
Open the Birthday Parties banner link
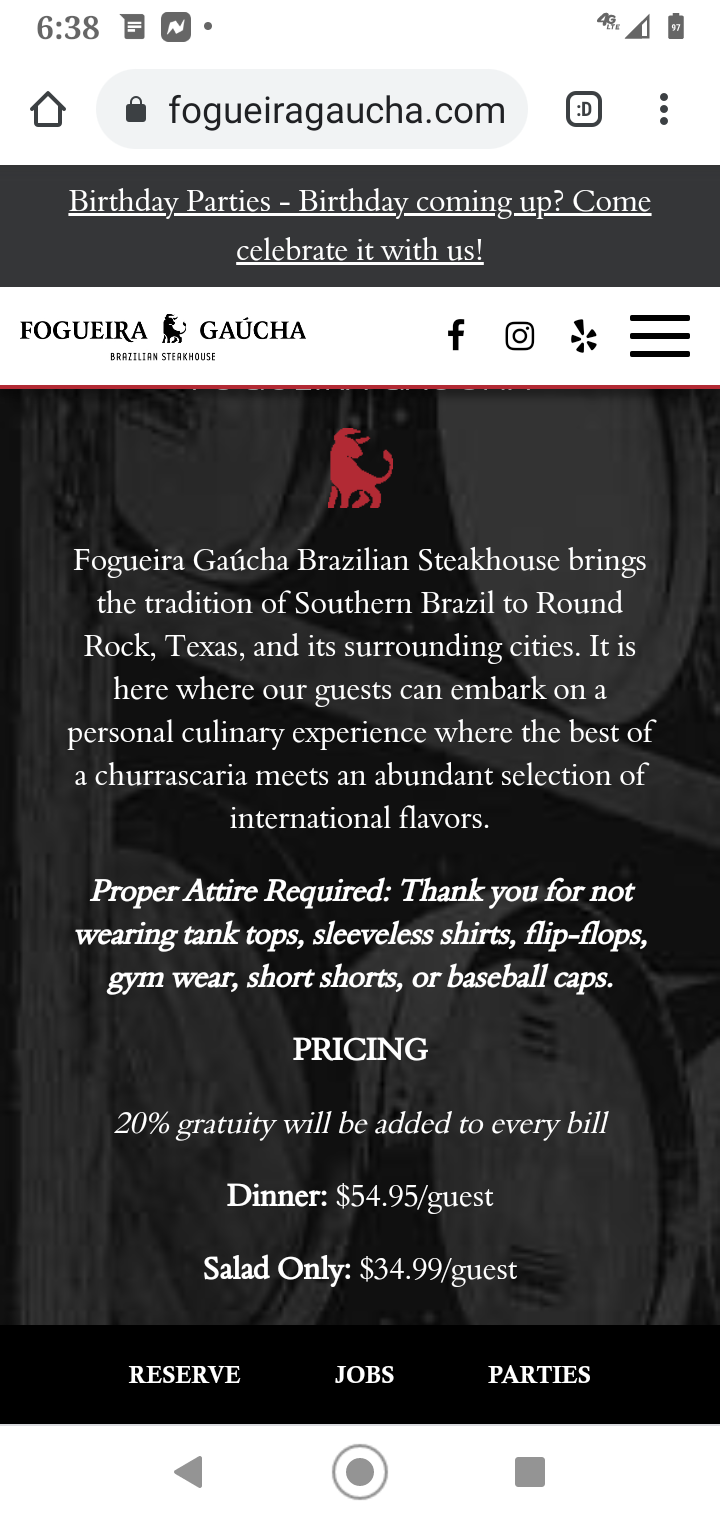pyautogui.click(x=360, y=226)
